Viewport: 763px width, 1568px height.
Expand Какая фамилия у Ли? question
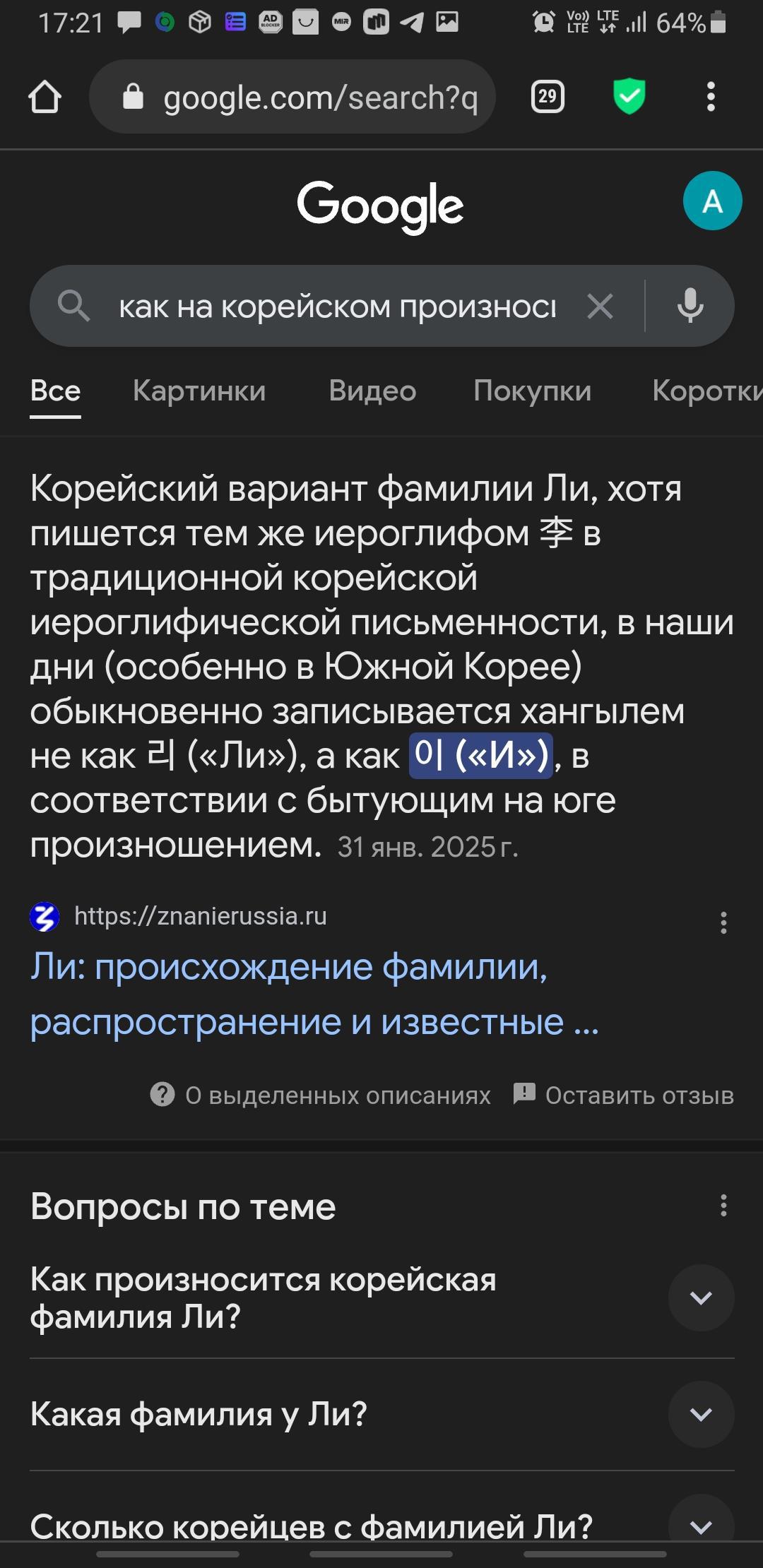tap(701, 1414)
